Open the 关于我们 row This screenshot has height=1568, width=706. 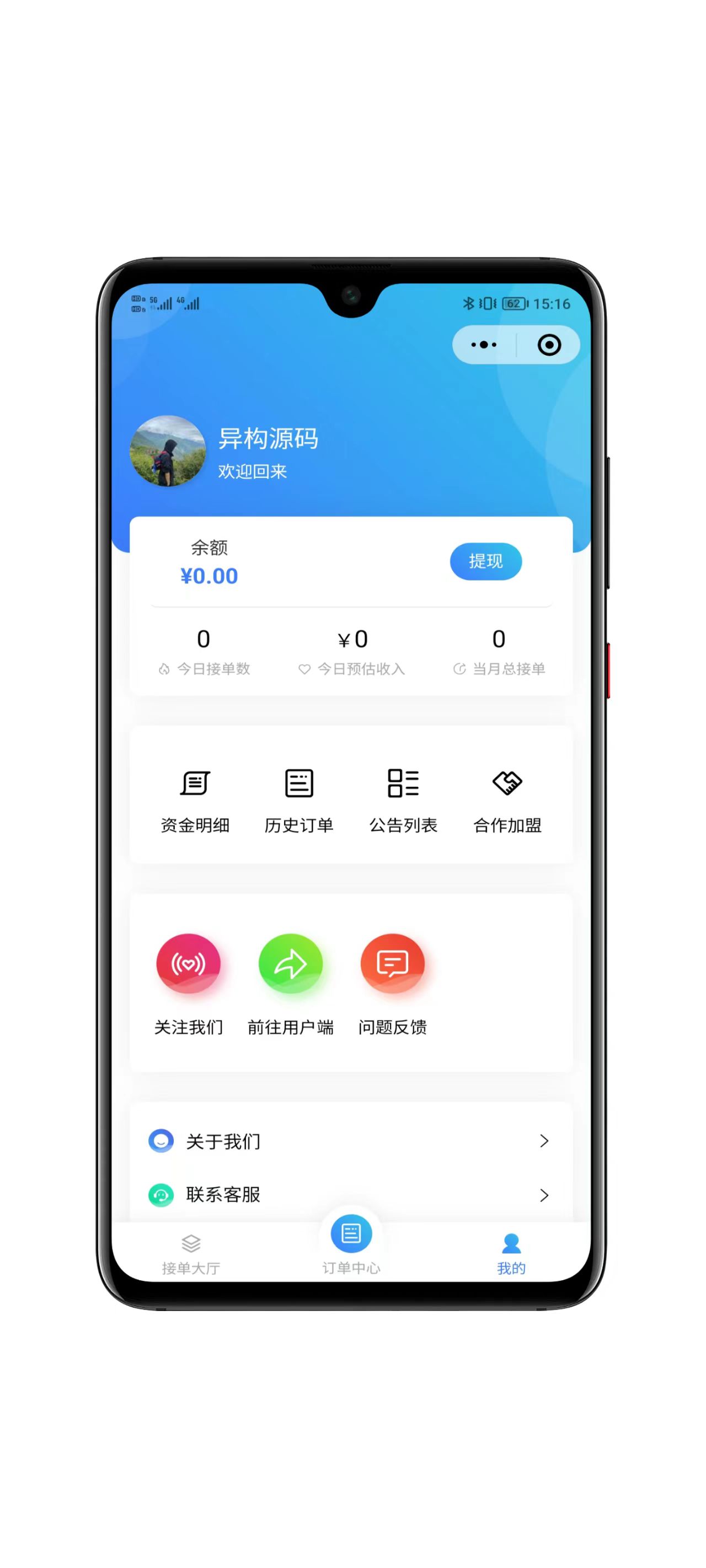[x=351, y=1141]
